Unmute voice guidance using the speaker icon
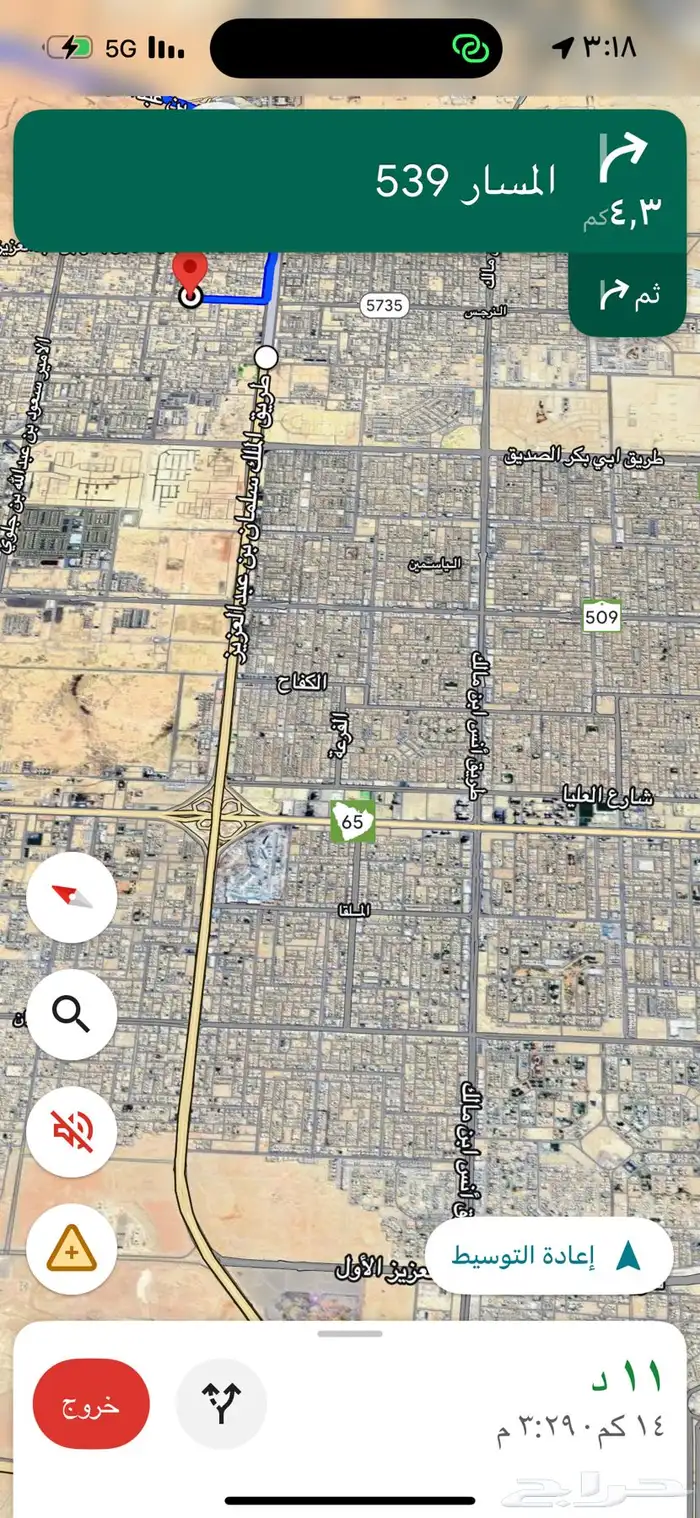The height and width of the screenshot is (1518, 700). pos(72,1132)
